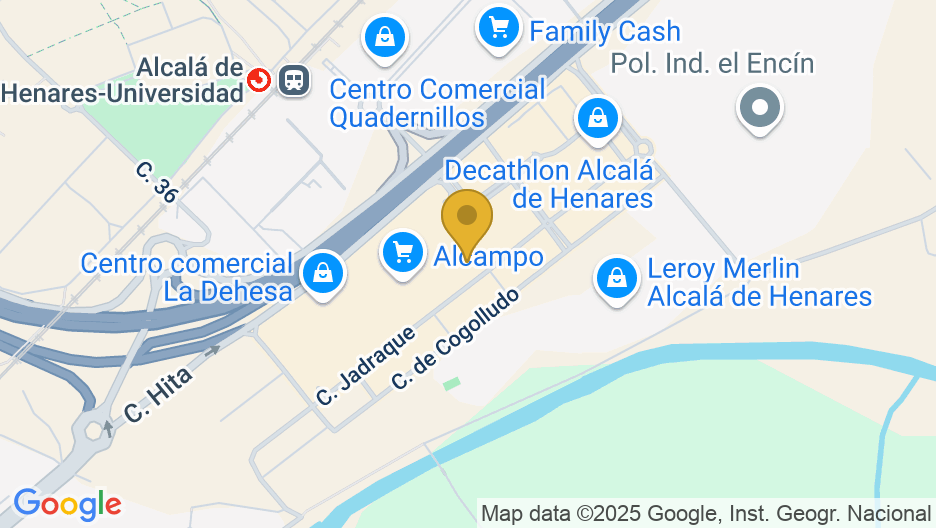Select the orange location pin

pos(467,217)
